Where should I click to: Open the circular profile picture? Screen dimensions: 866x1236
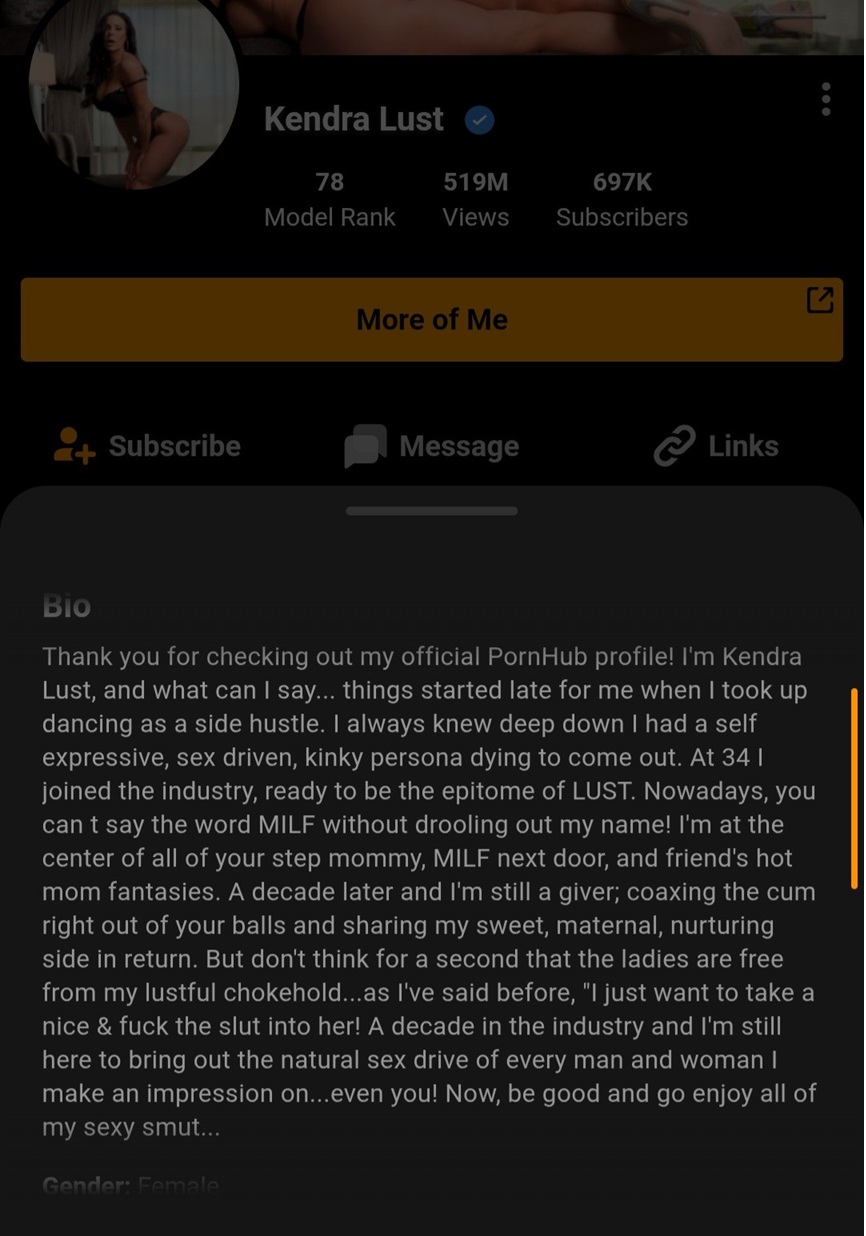click(x=133, y=95)
